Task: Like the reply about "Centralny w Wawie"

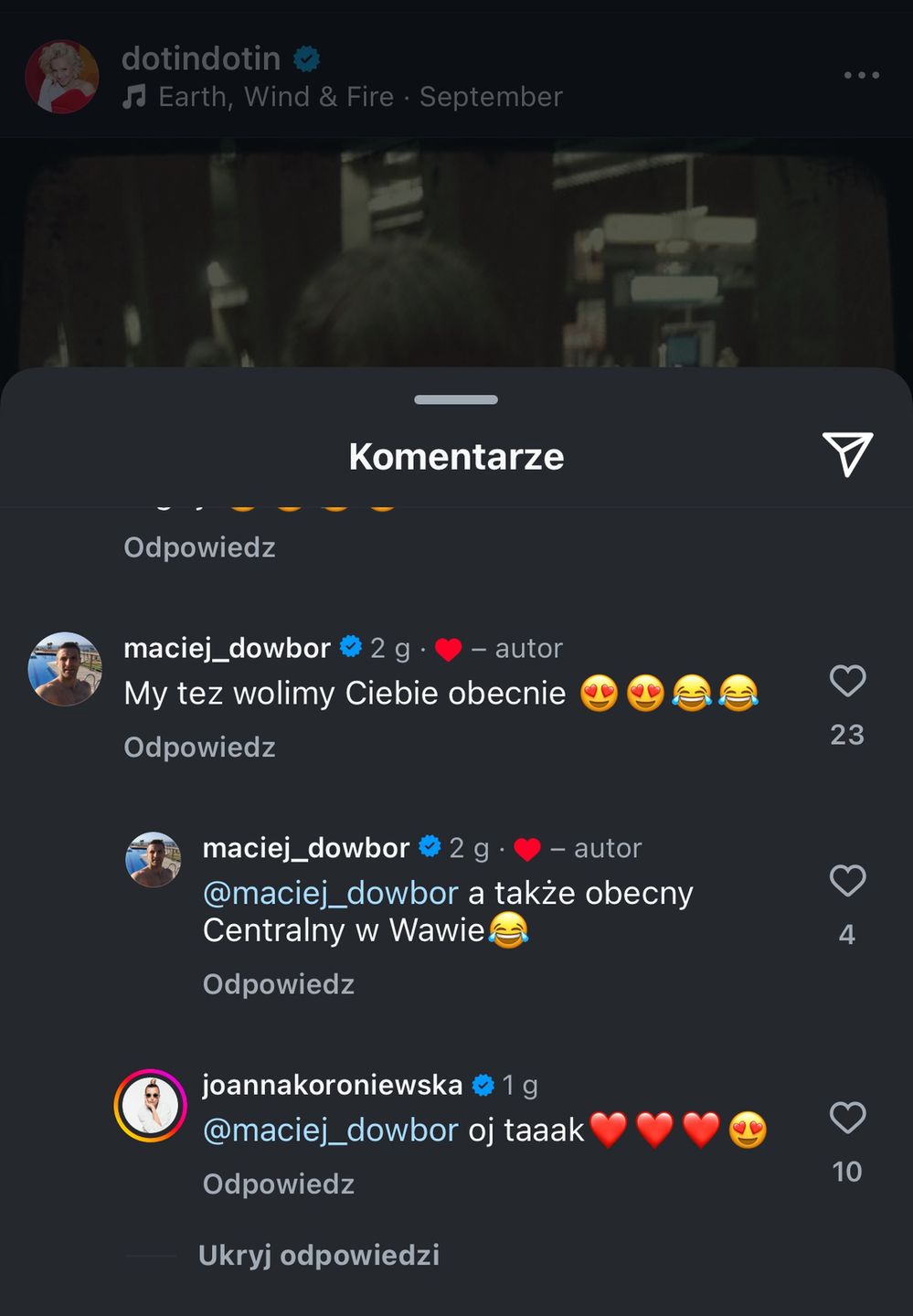Action: (847, 881)
